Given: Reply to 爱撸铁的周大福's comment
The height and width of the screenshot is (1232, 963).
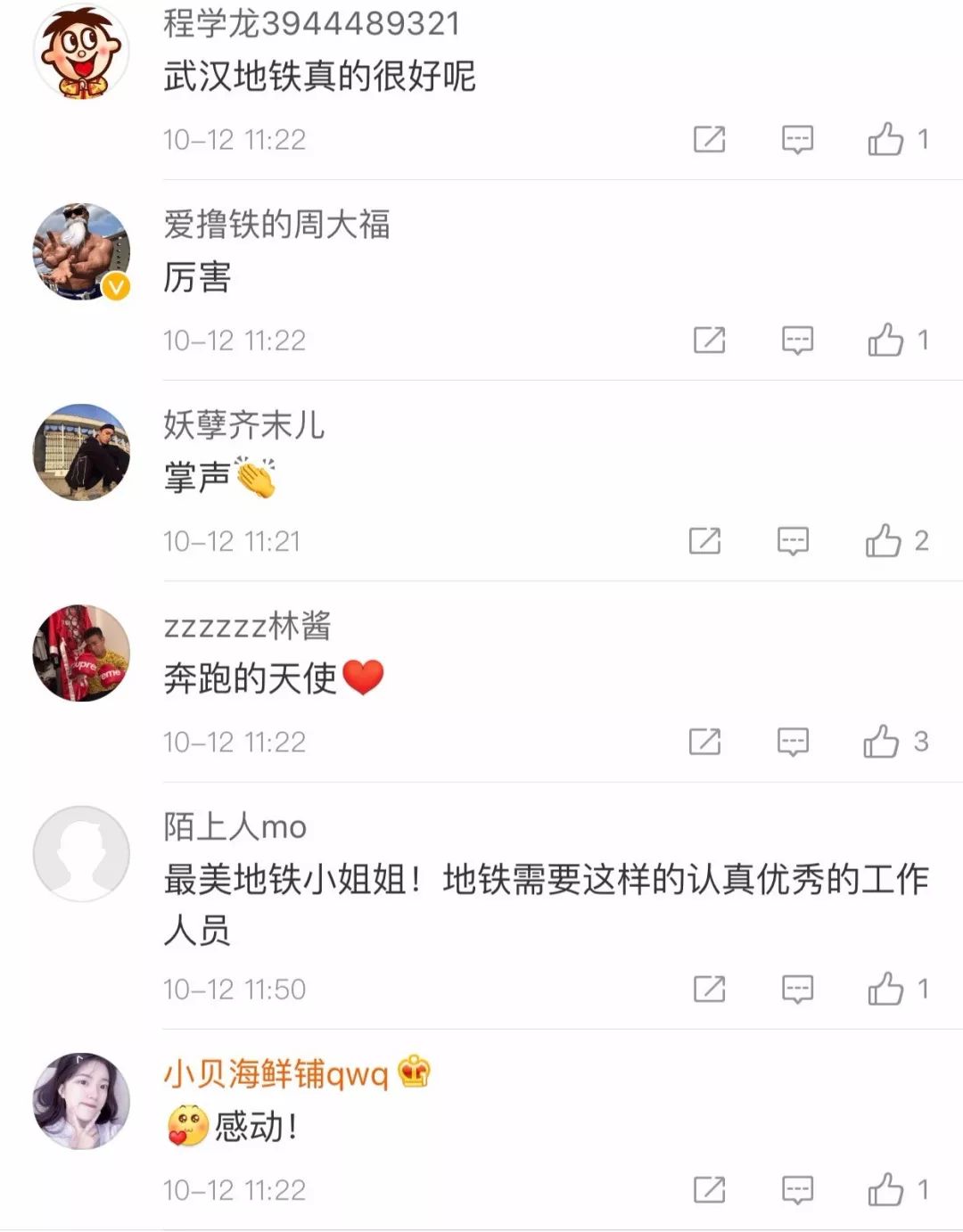Looking at the screenshot, I should [797, 340].
